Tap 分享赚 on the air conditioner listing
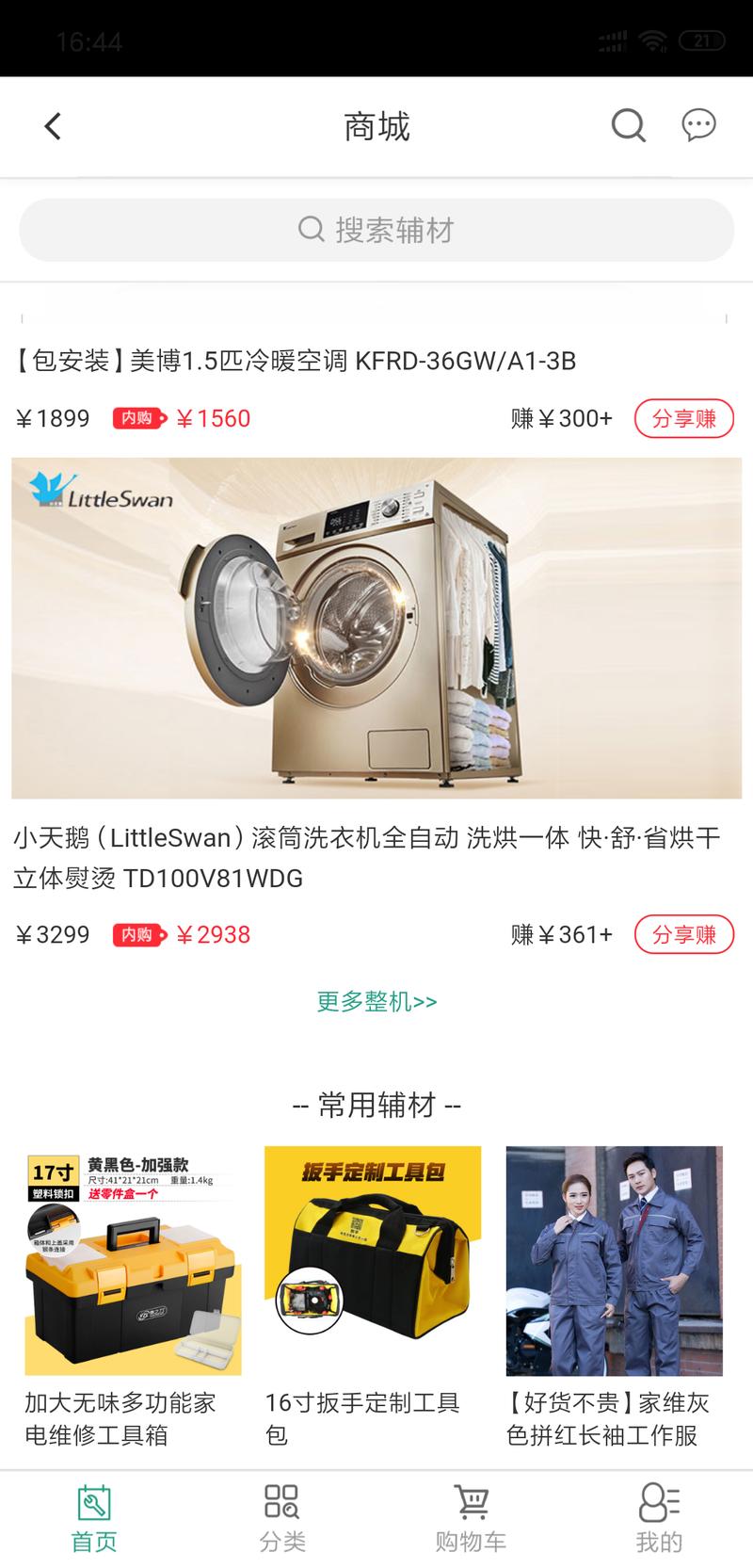 coord(684,417)
